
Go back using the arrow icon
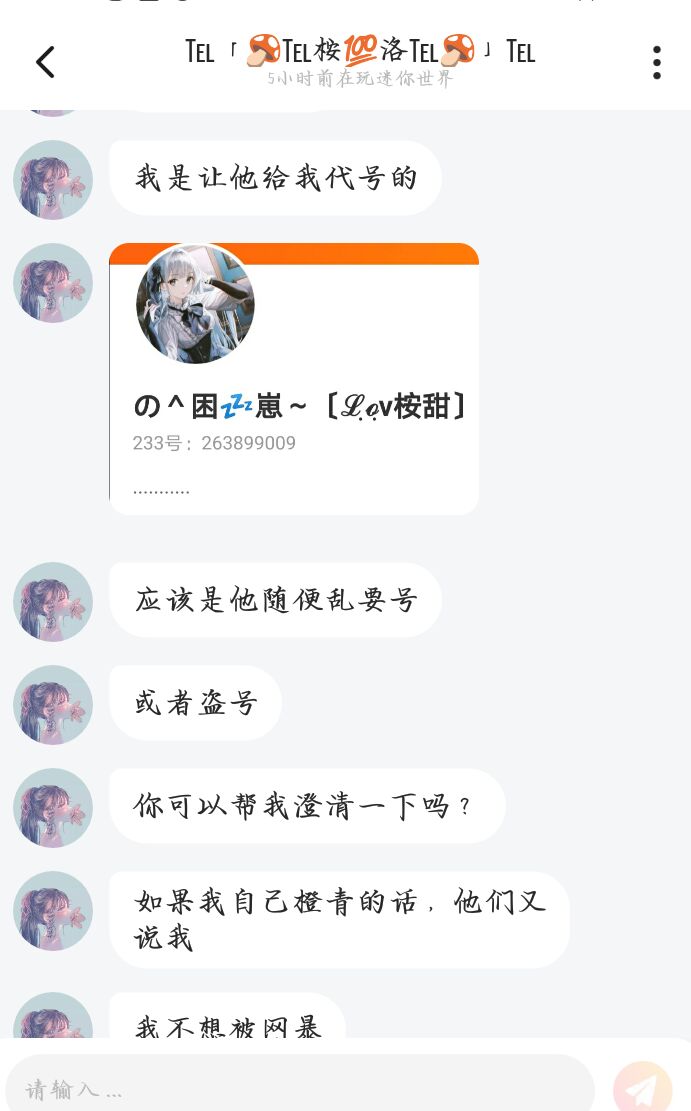click(x=45, y=62)
